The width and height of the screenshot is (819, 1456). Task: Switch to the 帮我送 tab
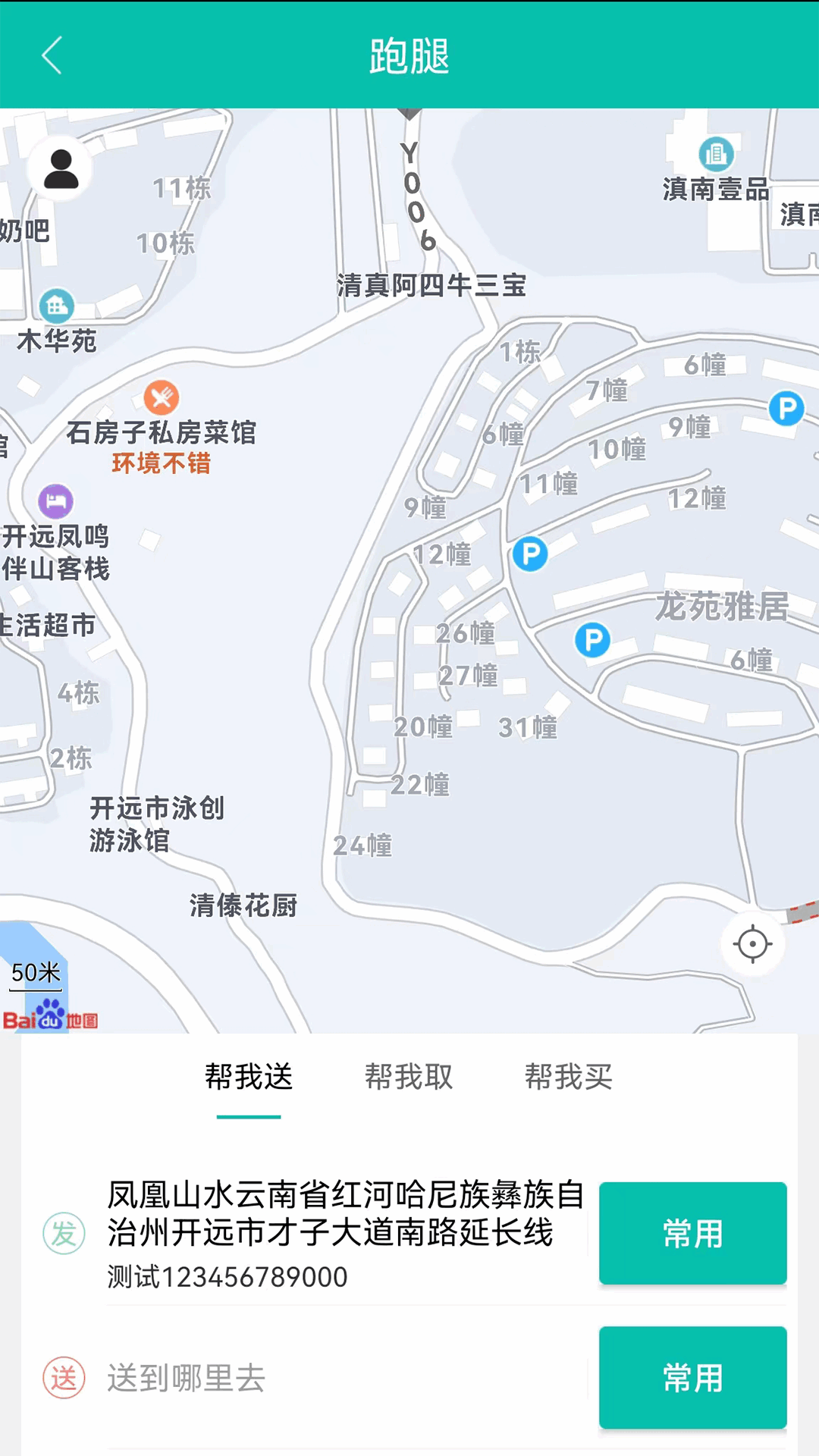[249, 1077]
